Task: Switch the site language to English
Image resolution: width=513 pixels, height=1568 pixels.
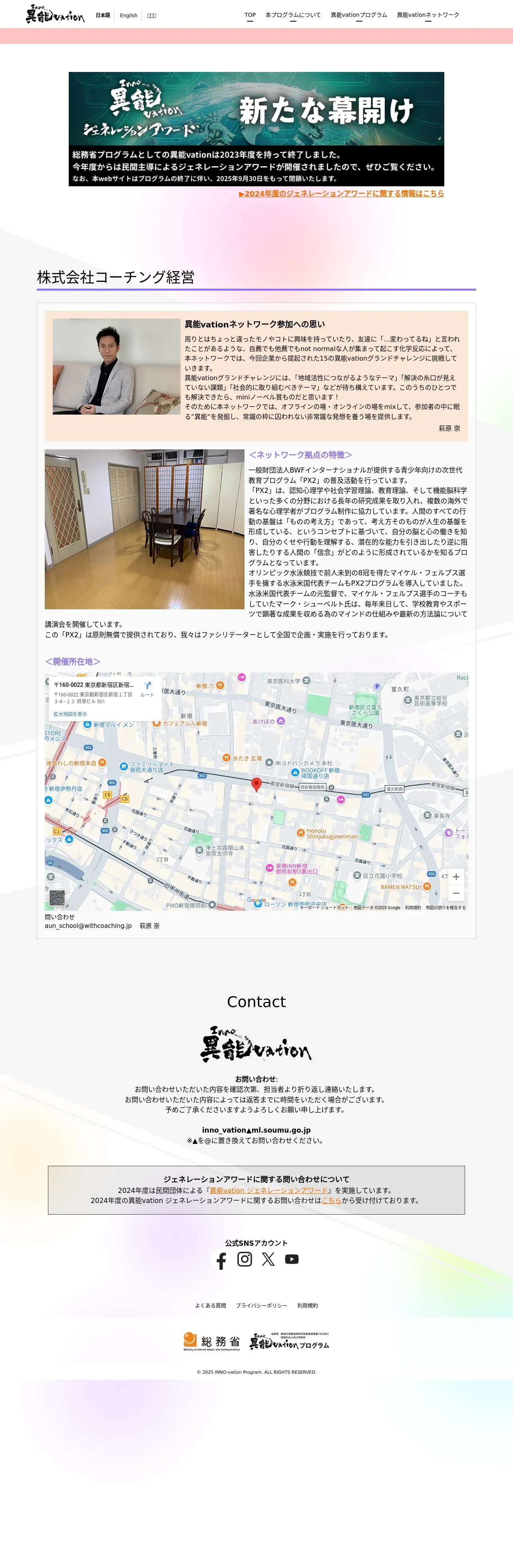Action: [128, 15]
